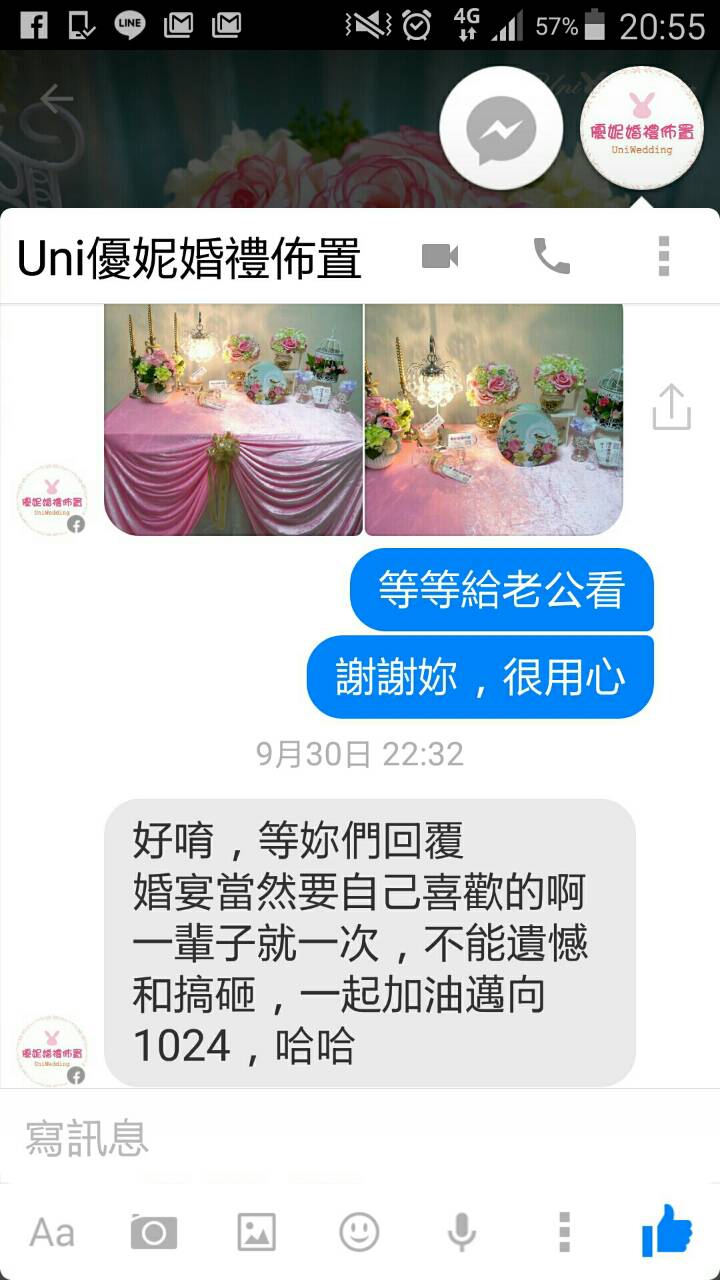The image size is (720, 1280).
Task: Share the sent photos
Action: pos(671,408)
